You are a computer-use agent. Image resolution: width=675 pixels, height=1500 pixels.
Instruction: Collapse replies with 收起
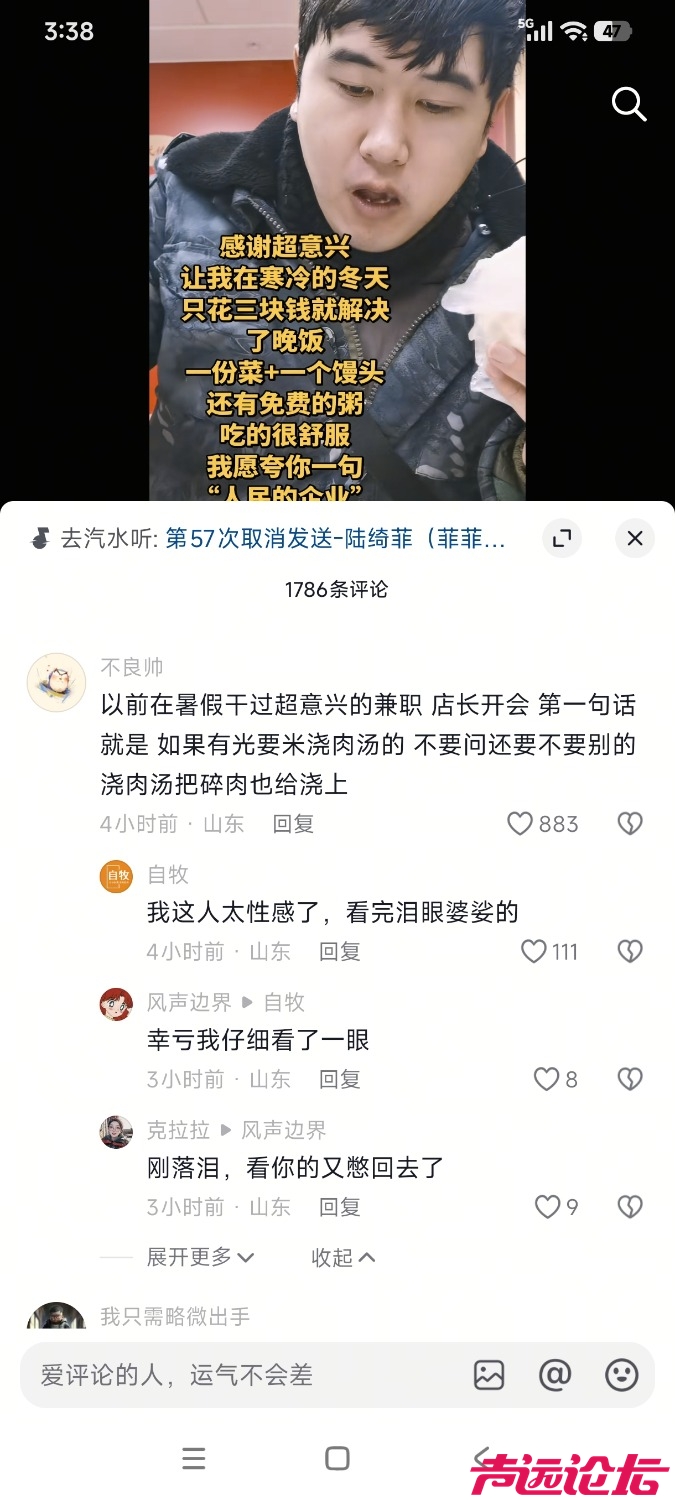342,1257
